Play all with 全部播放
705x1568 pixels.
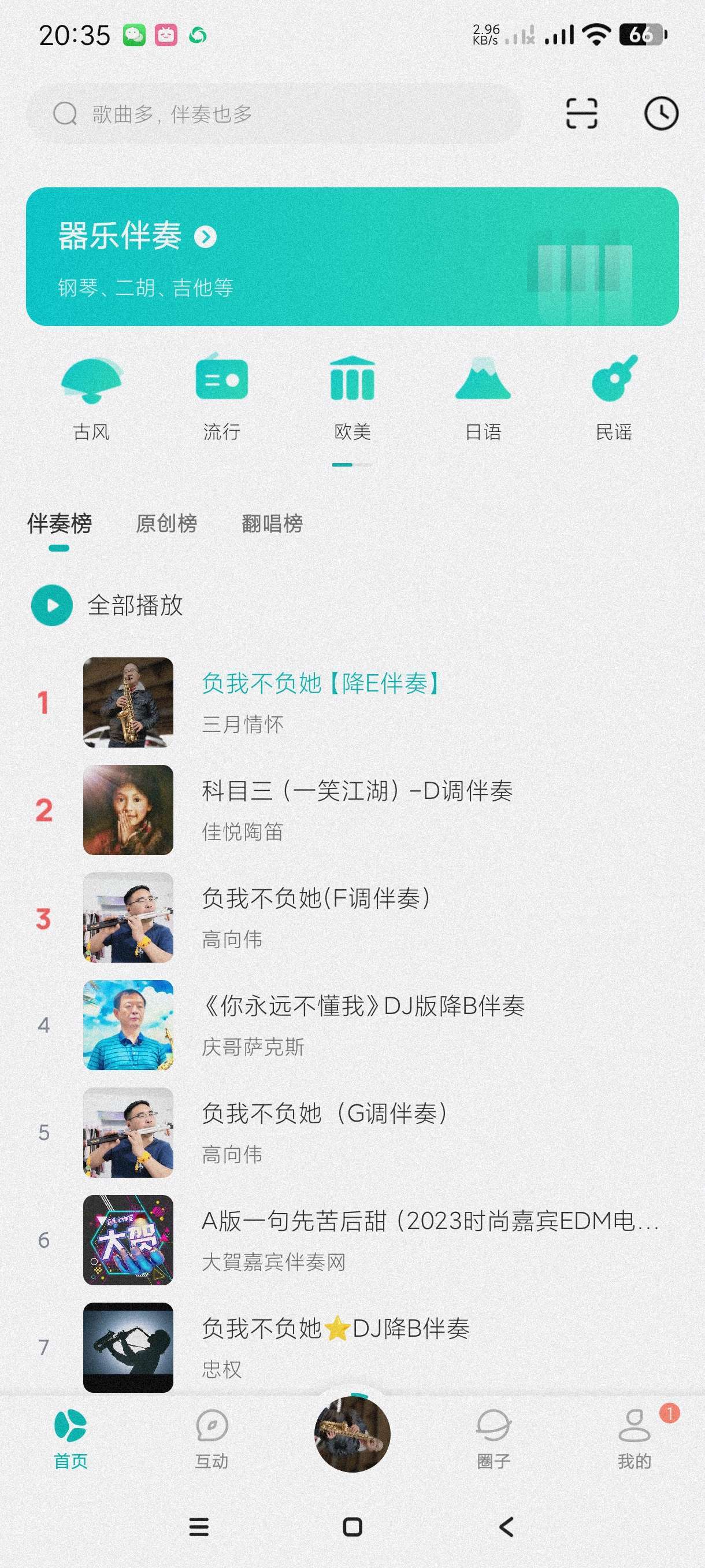pos(108,605)
